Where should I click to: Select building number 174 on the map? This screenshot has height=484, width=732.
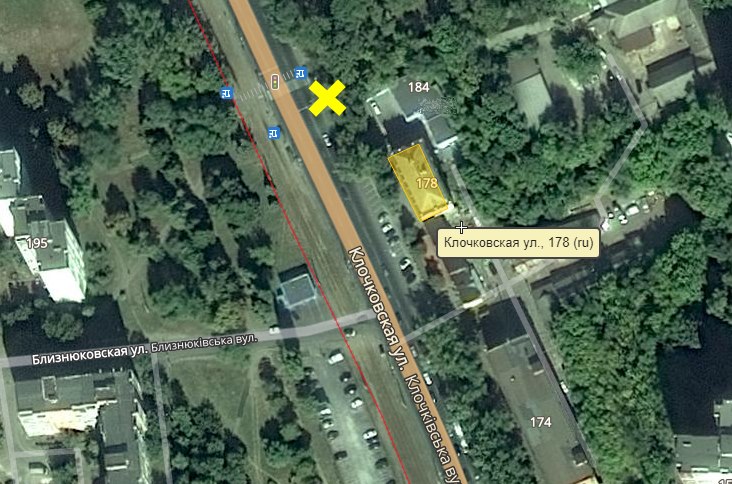(541, 422)
